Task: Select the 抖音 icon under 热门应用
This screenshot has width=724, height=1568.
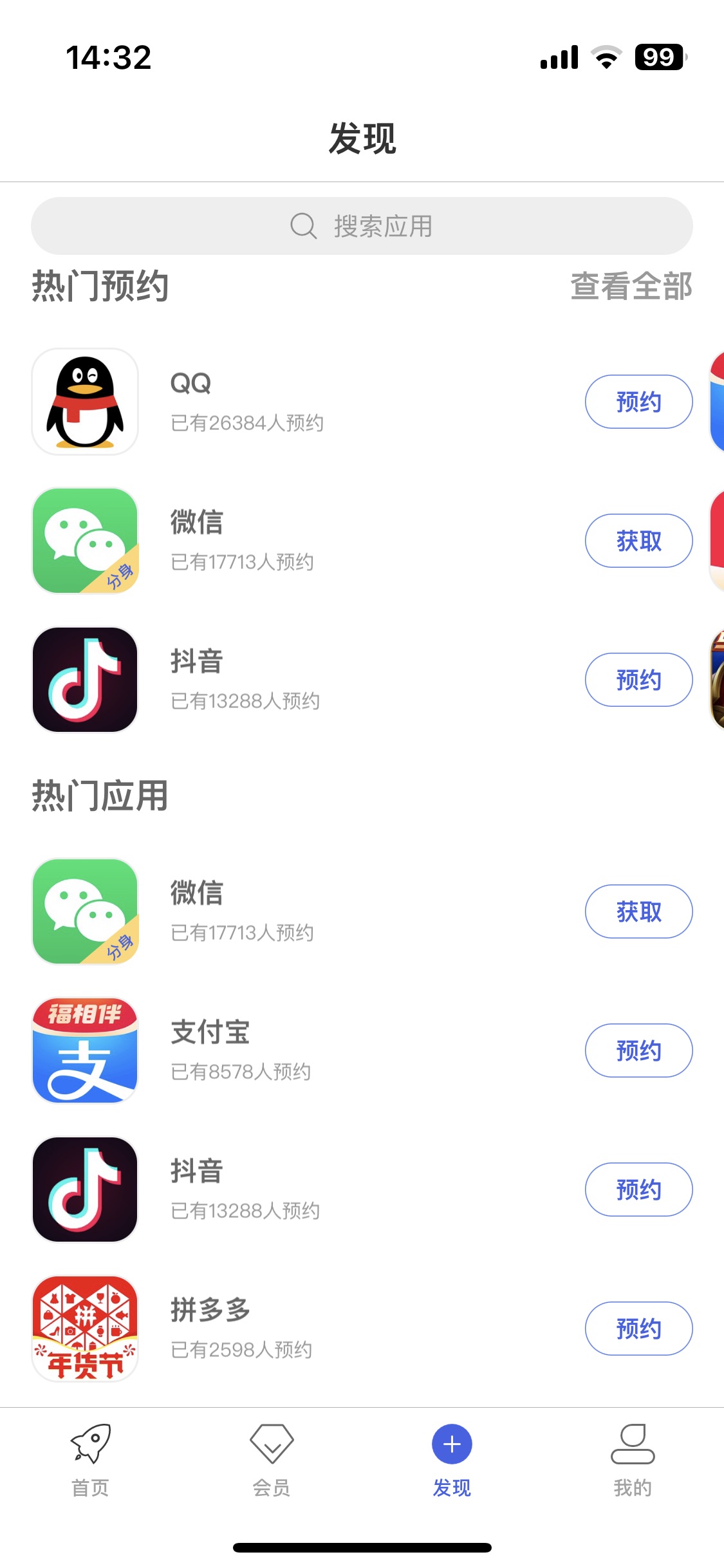Action: click(84, 1190)
